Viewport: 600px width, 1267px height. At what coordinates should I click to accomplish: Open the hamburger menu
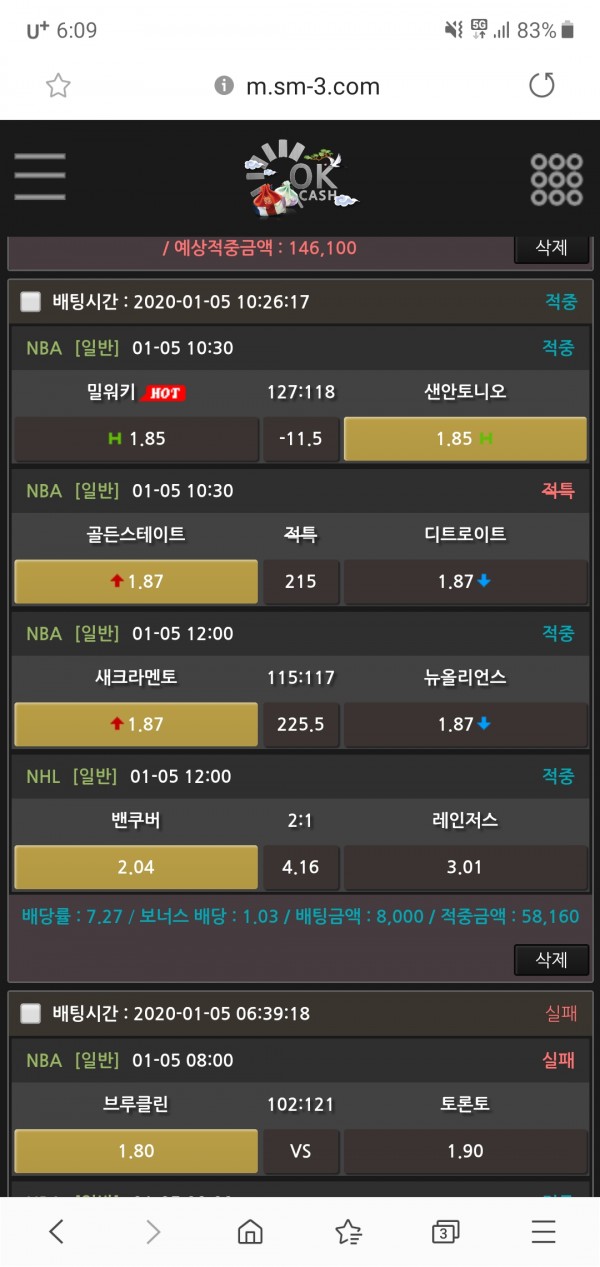click(x=40, y=177)
